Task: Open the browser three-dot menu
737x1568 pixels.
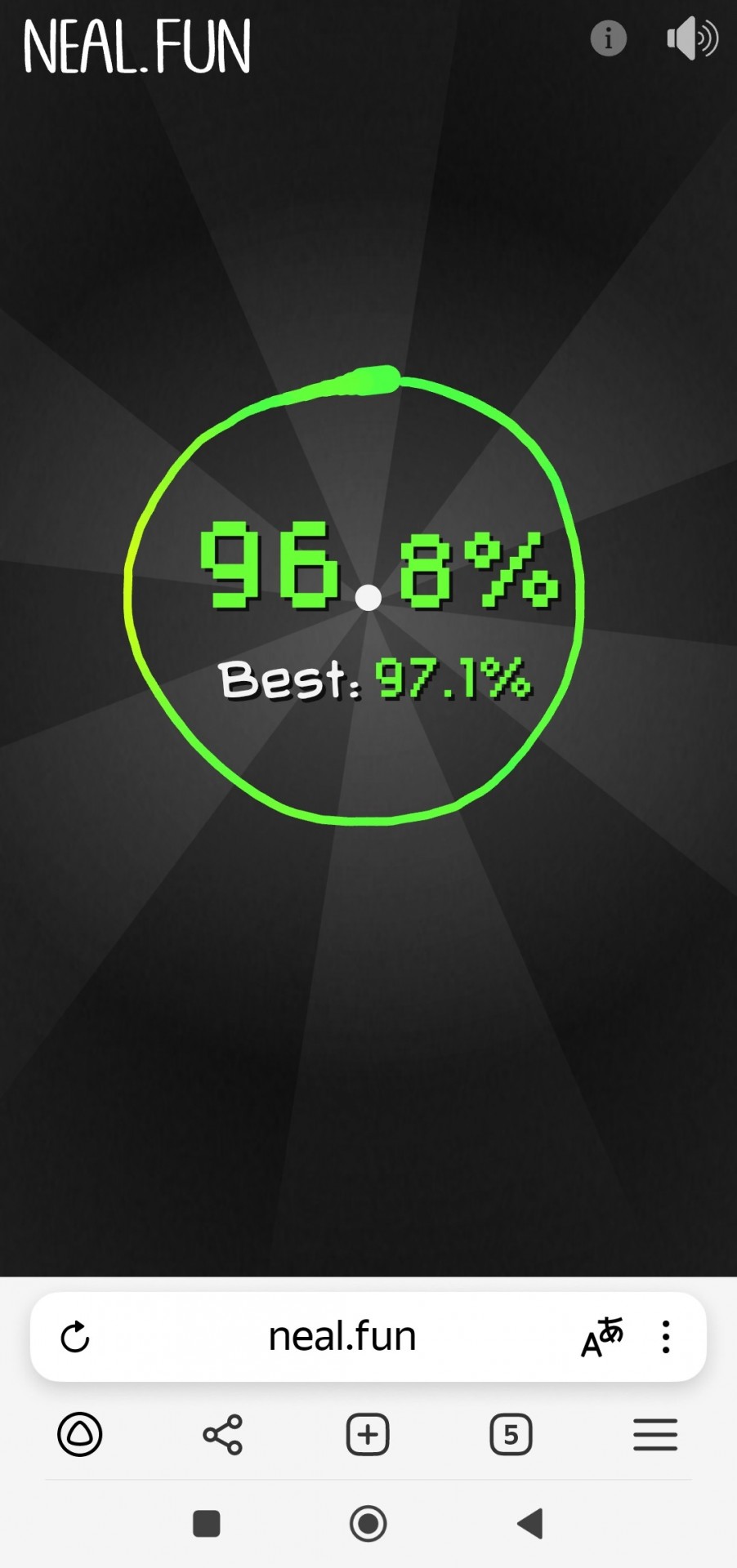Action: (666, 1337)
